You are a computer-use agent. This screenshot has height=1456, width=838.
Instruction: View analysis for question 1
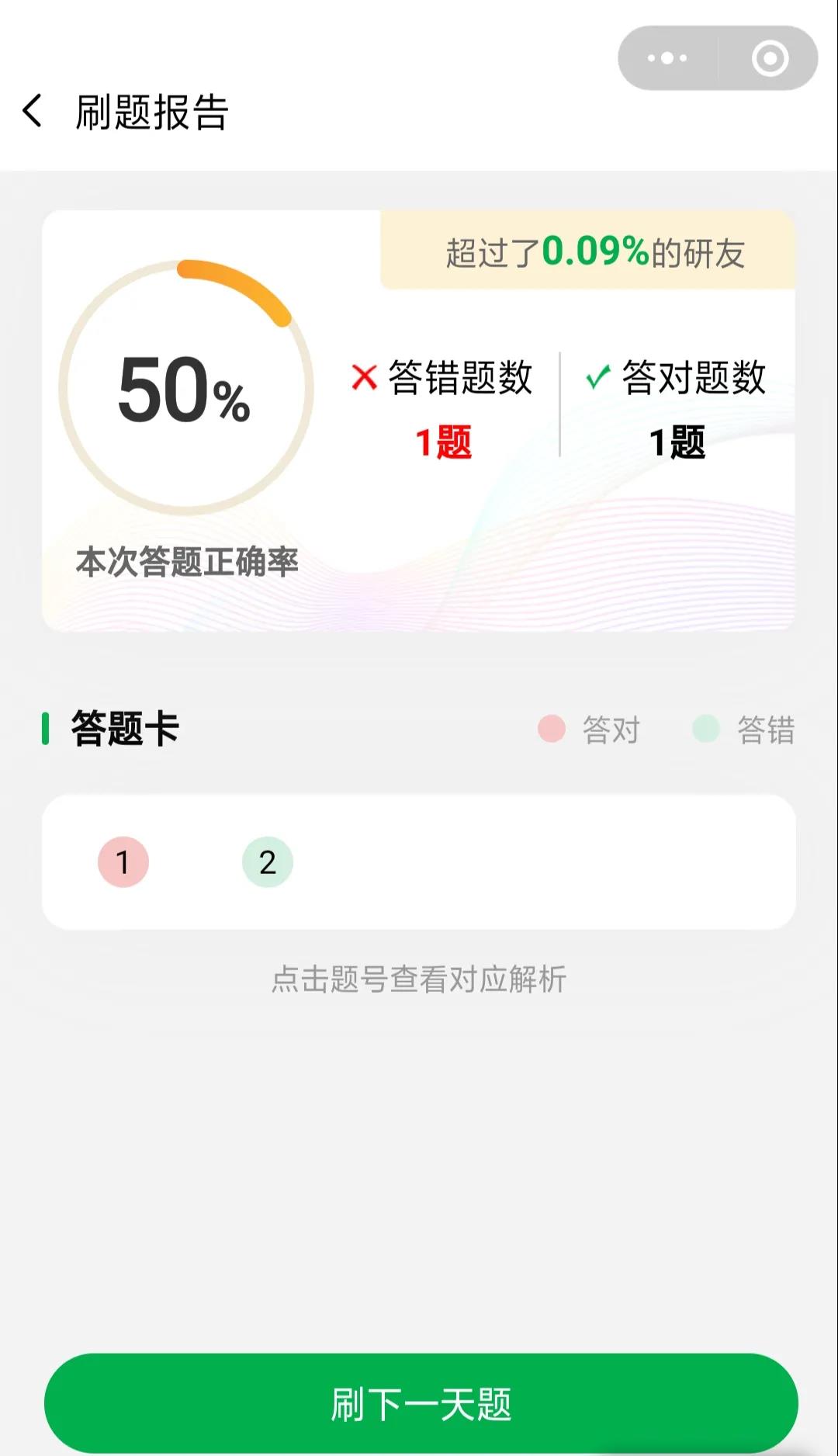coord(123,861)
